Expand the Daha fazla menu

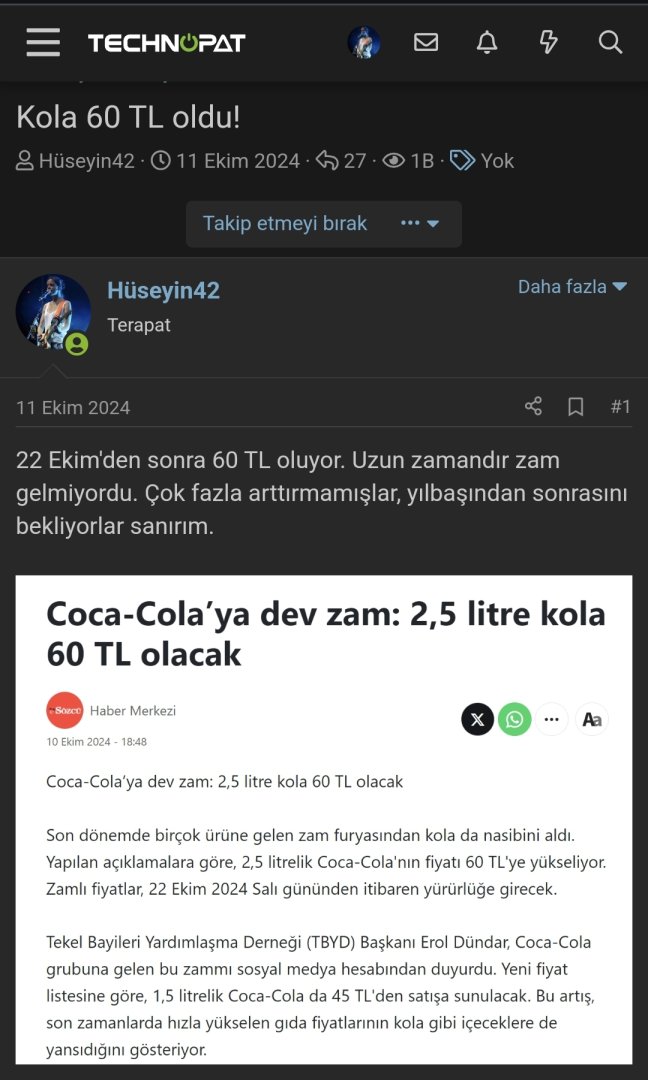pos(572,286)
